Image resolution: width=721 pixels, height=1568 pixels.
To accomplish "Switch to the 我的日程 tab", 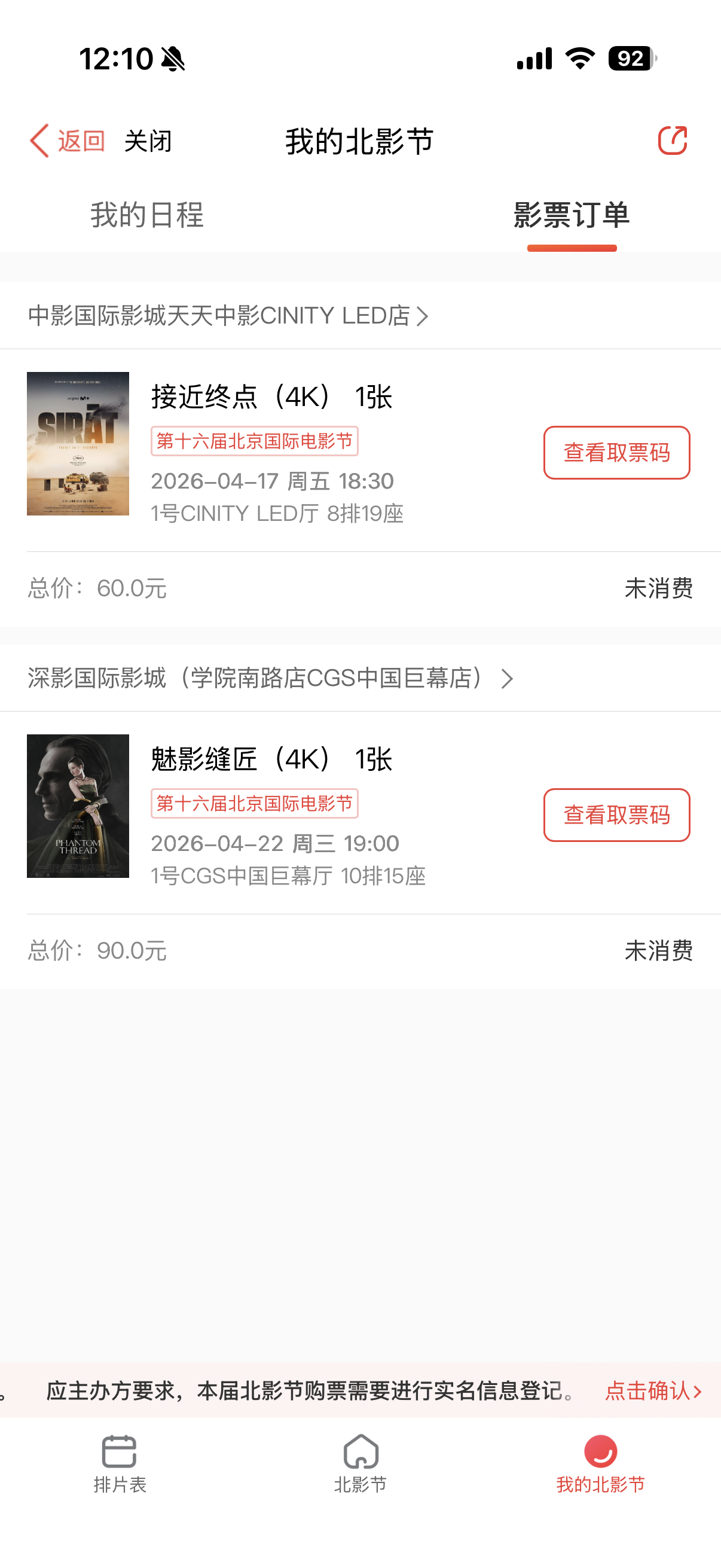I will (146, 215).
